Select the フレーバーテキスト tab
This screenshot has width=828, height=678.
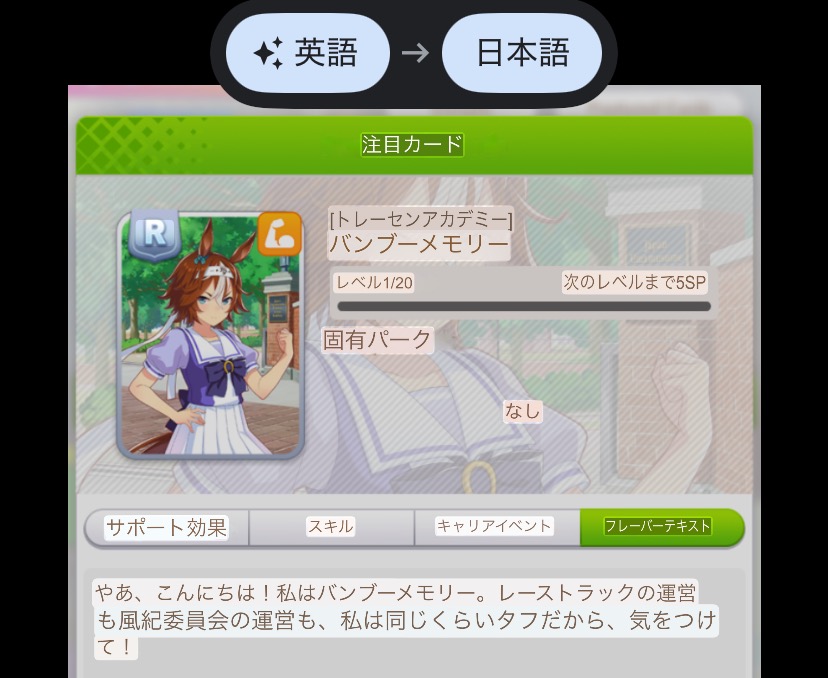659,527
